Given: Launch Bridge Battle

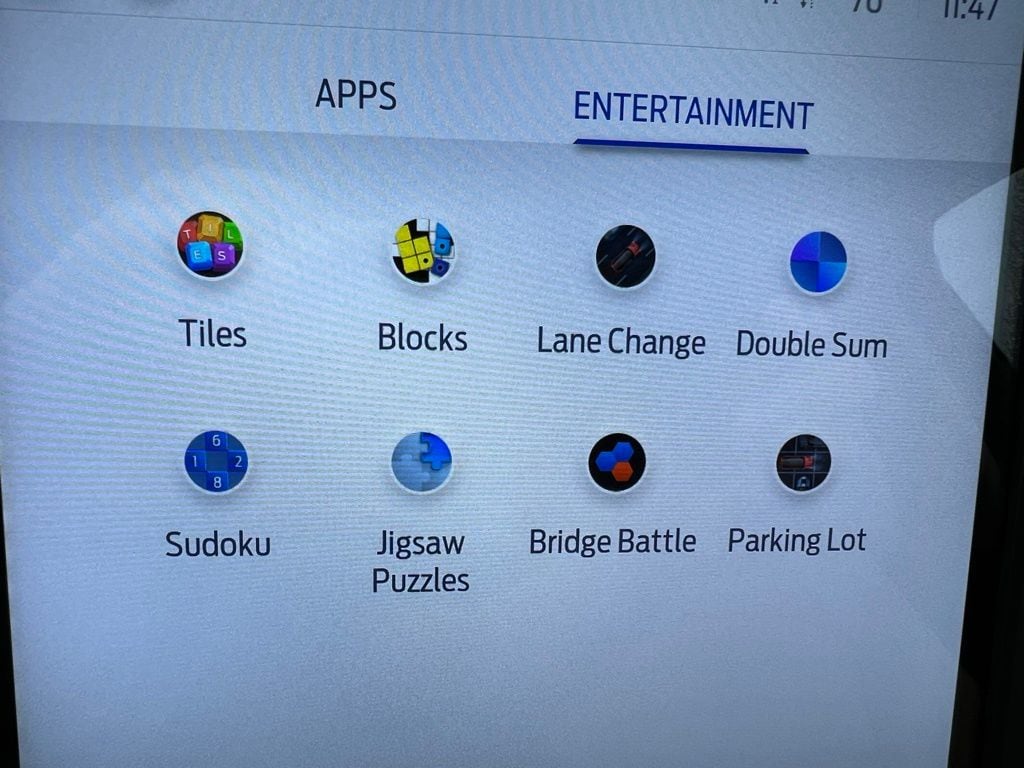Looking at the screenshot, I should (x=616, y=463).
